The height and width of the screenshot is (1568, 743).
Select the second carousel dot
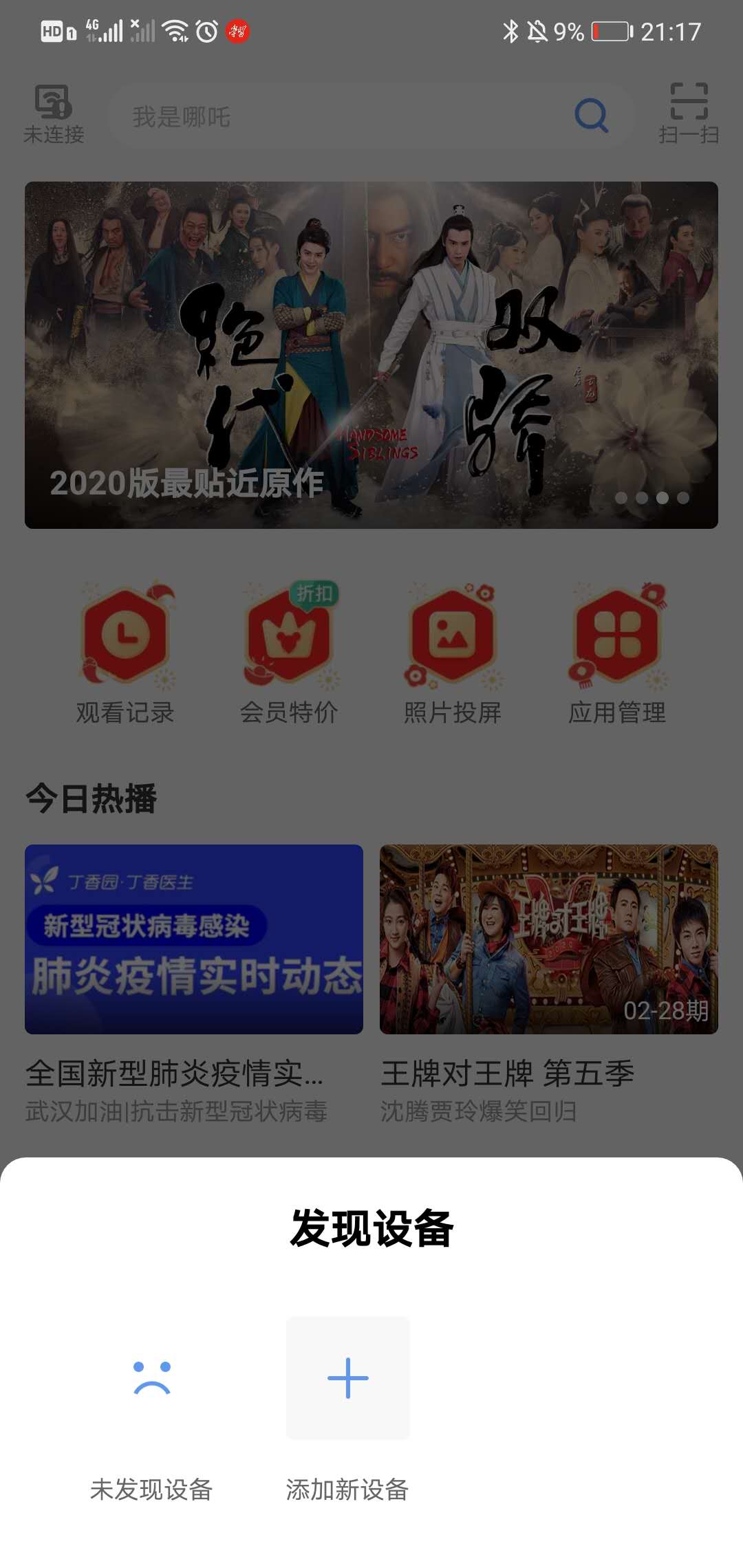640,497
